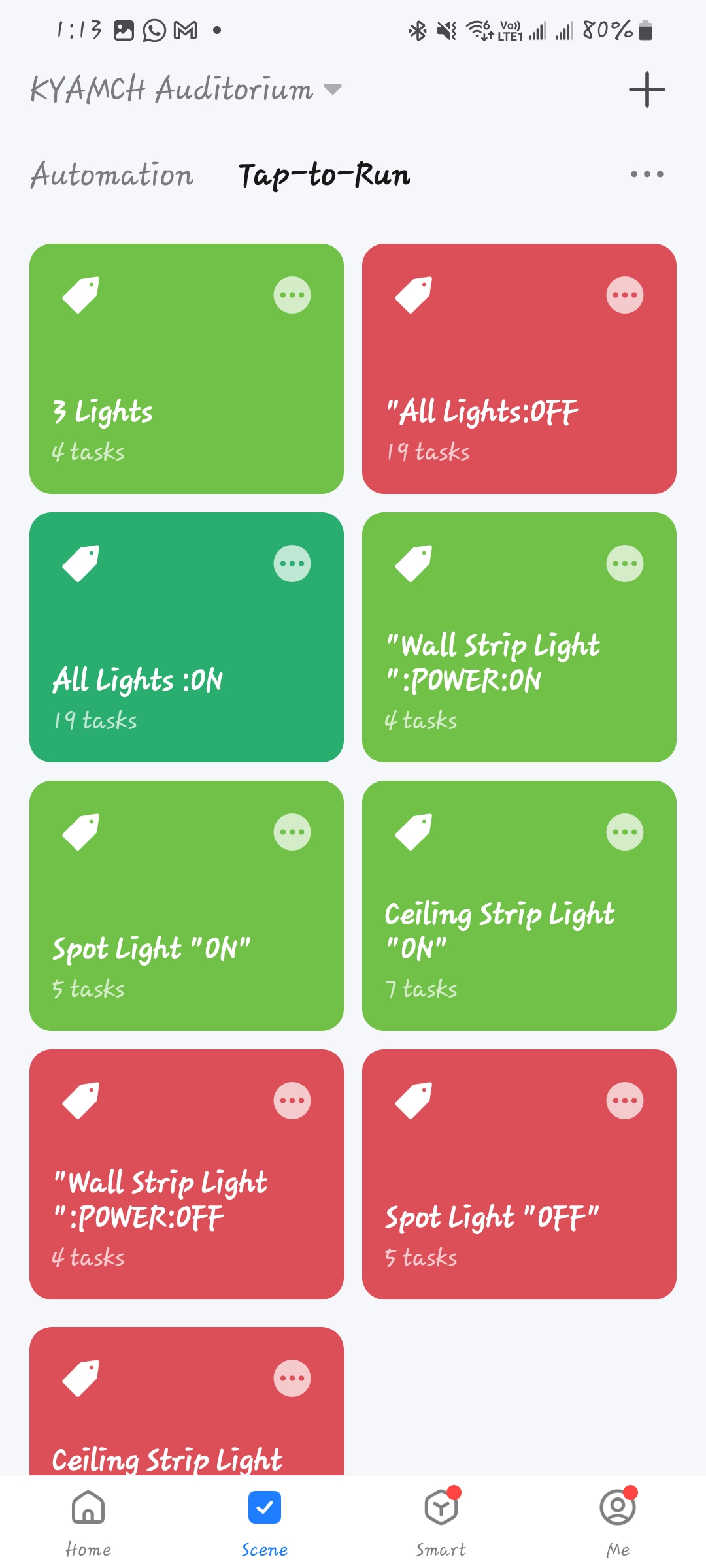Screen dimensions: 706x1568
Task: Run the Wall Strip Light POWER:ON scene
Action: click(x=519, y=638)
